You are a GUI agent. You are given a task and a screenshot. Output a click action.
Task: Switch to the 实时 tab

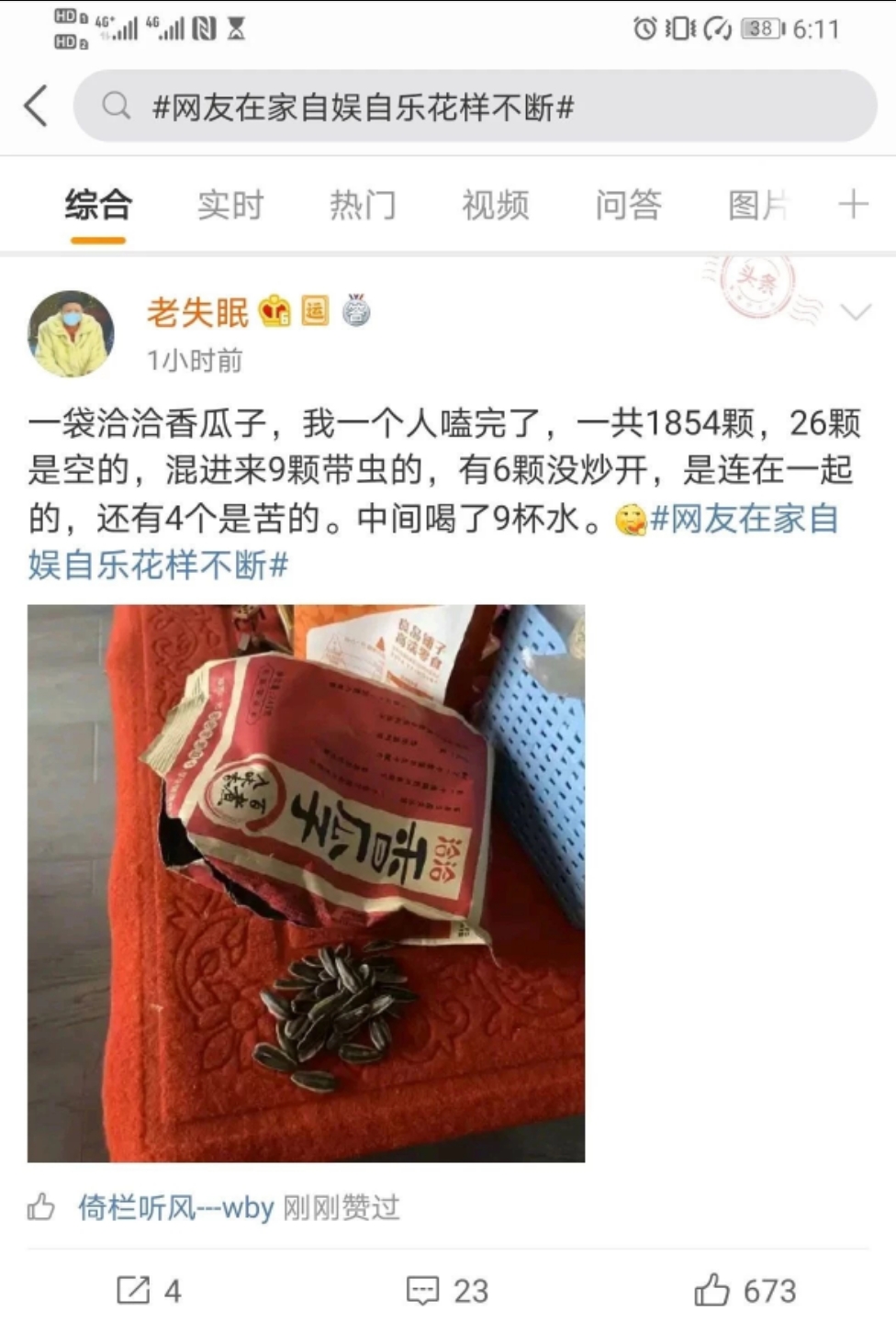[230, 205]
